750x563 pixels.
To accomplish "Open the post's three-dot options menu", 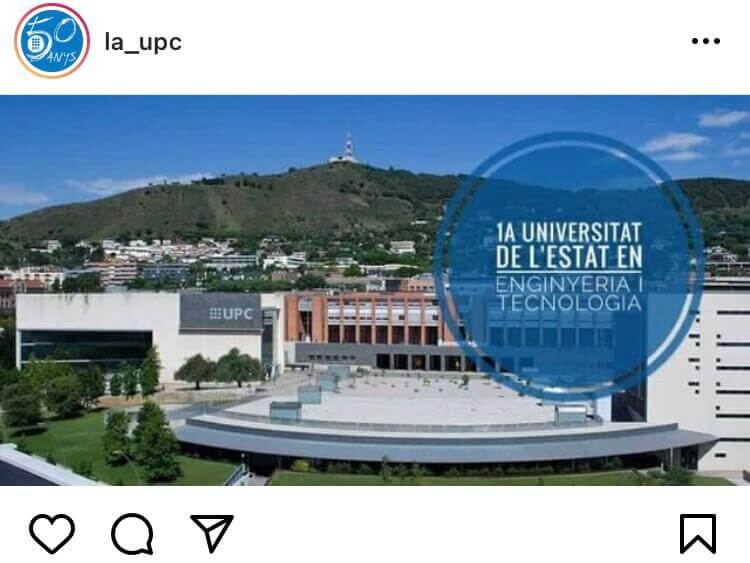I will [705, 42].
